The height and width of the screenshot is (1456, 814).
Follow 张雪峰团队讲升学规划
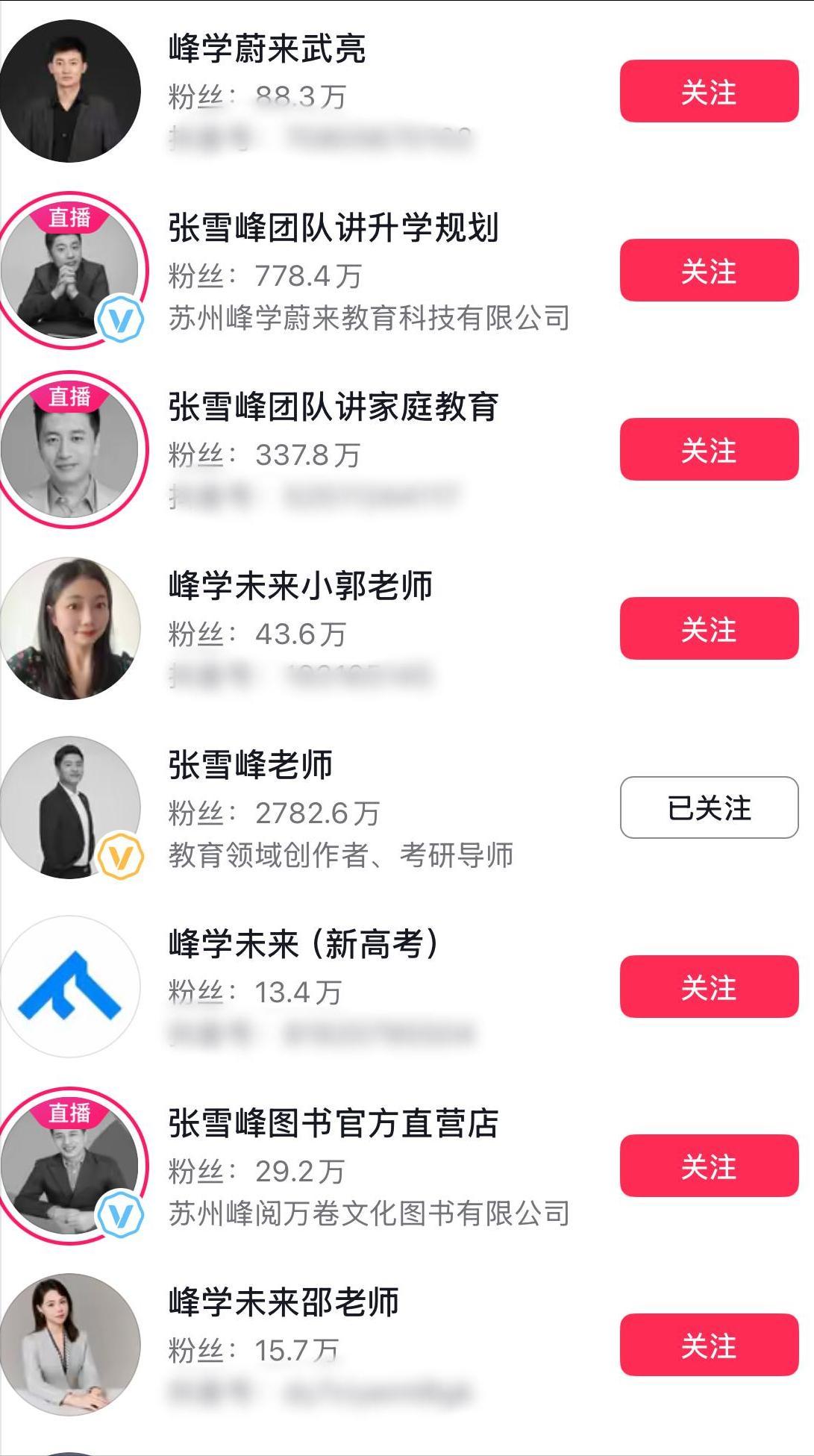click(709, 270)
